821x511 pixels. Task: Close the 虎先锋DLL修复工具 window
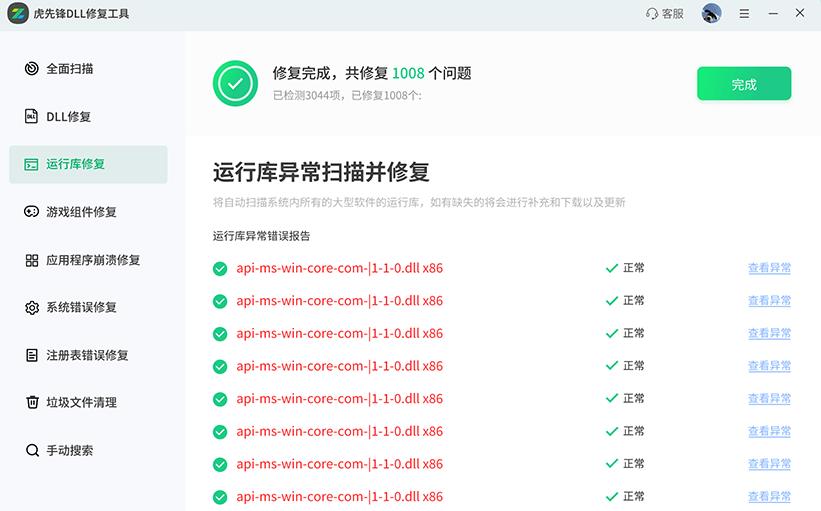coord(800,14)
